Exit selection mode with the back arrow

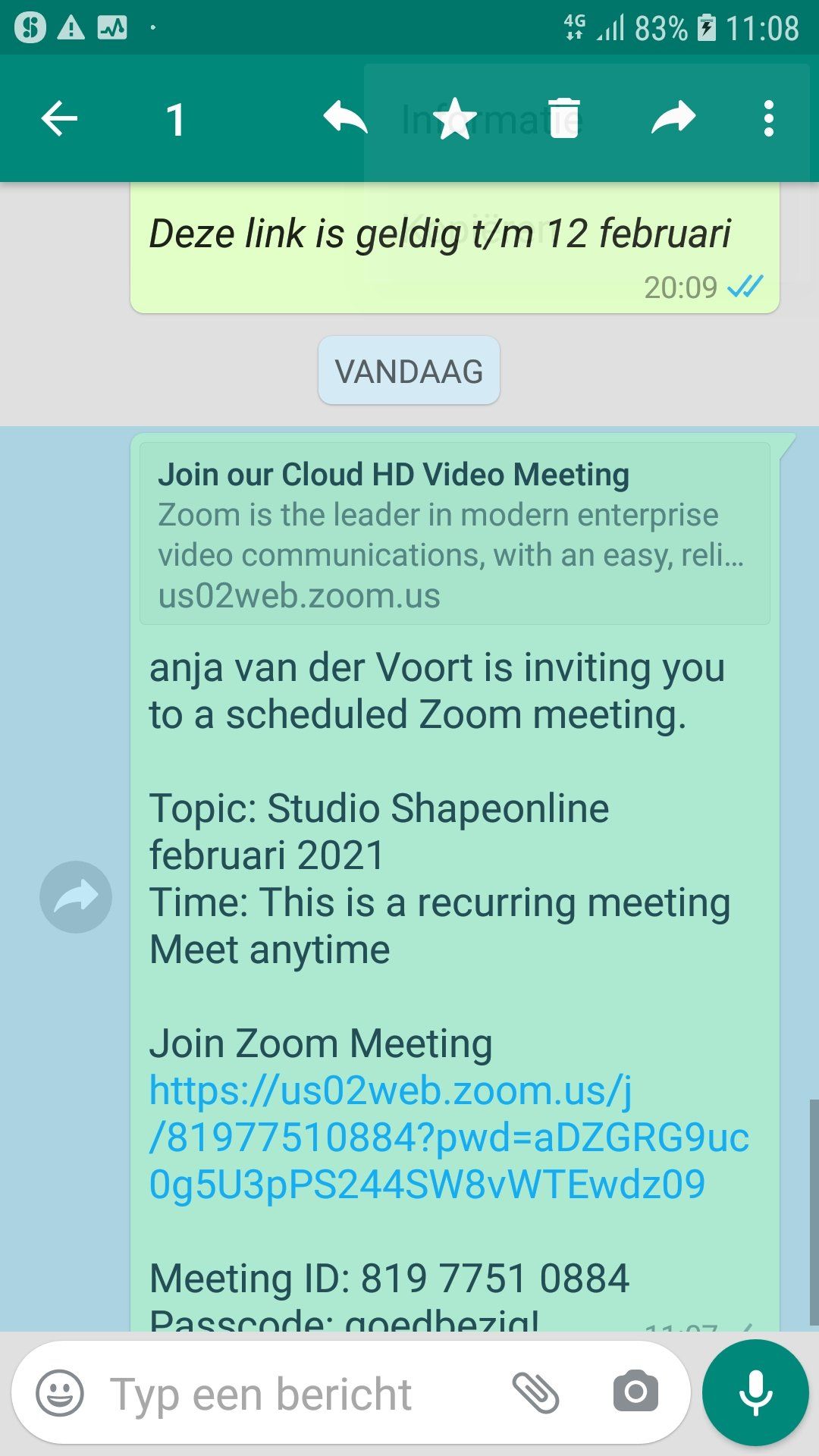[59, 119]
